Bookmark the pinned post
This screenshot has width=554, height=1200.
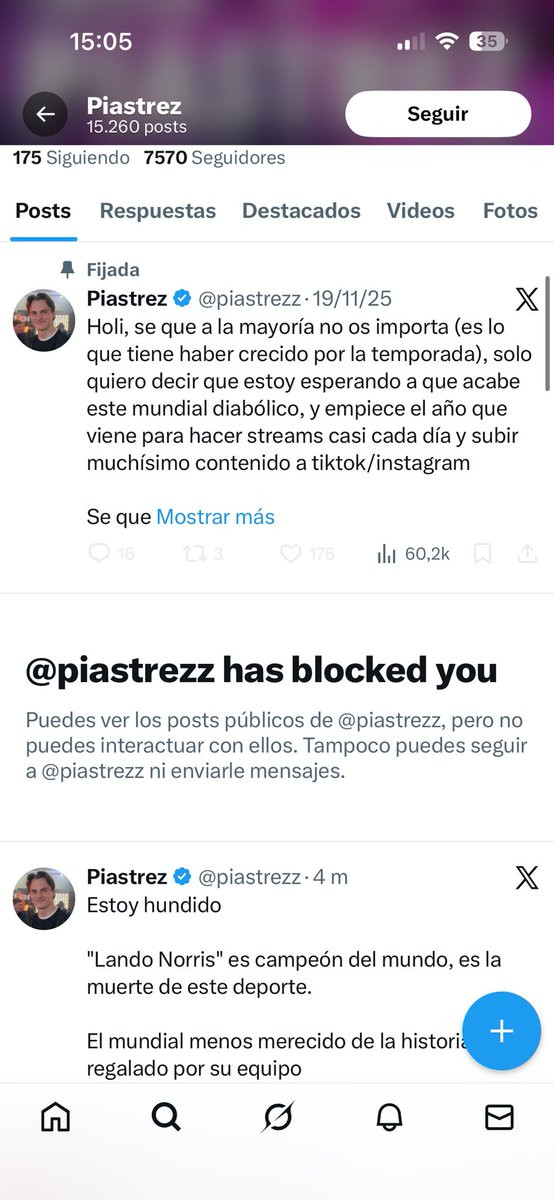482,553
